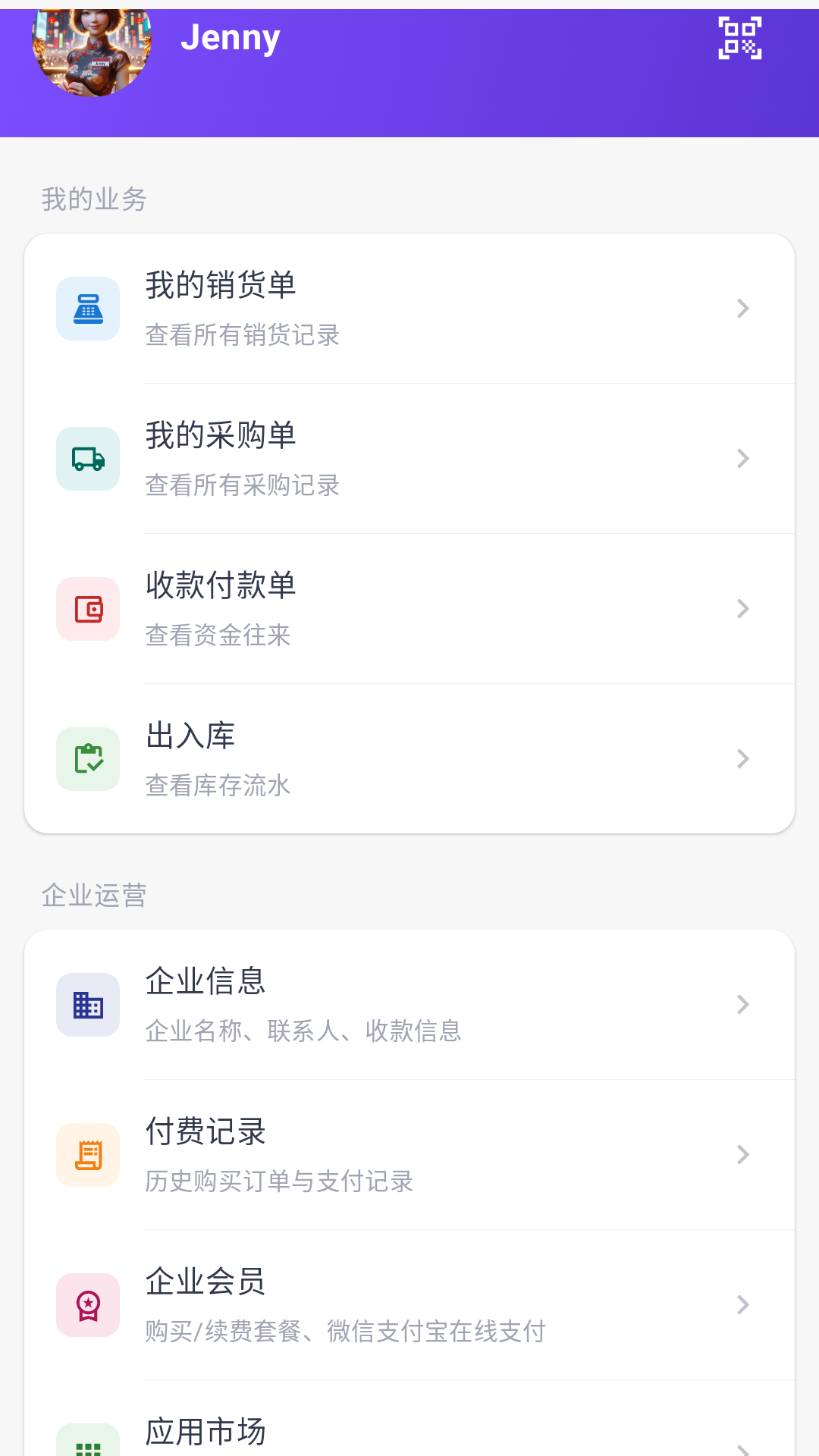Expand the 收款付款单 row chevron
Image resolution: width=819 pixels, height=1456 pixels.
click(741, 607)
